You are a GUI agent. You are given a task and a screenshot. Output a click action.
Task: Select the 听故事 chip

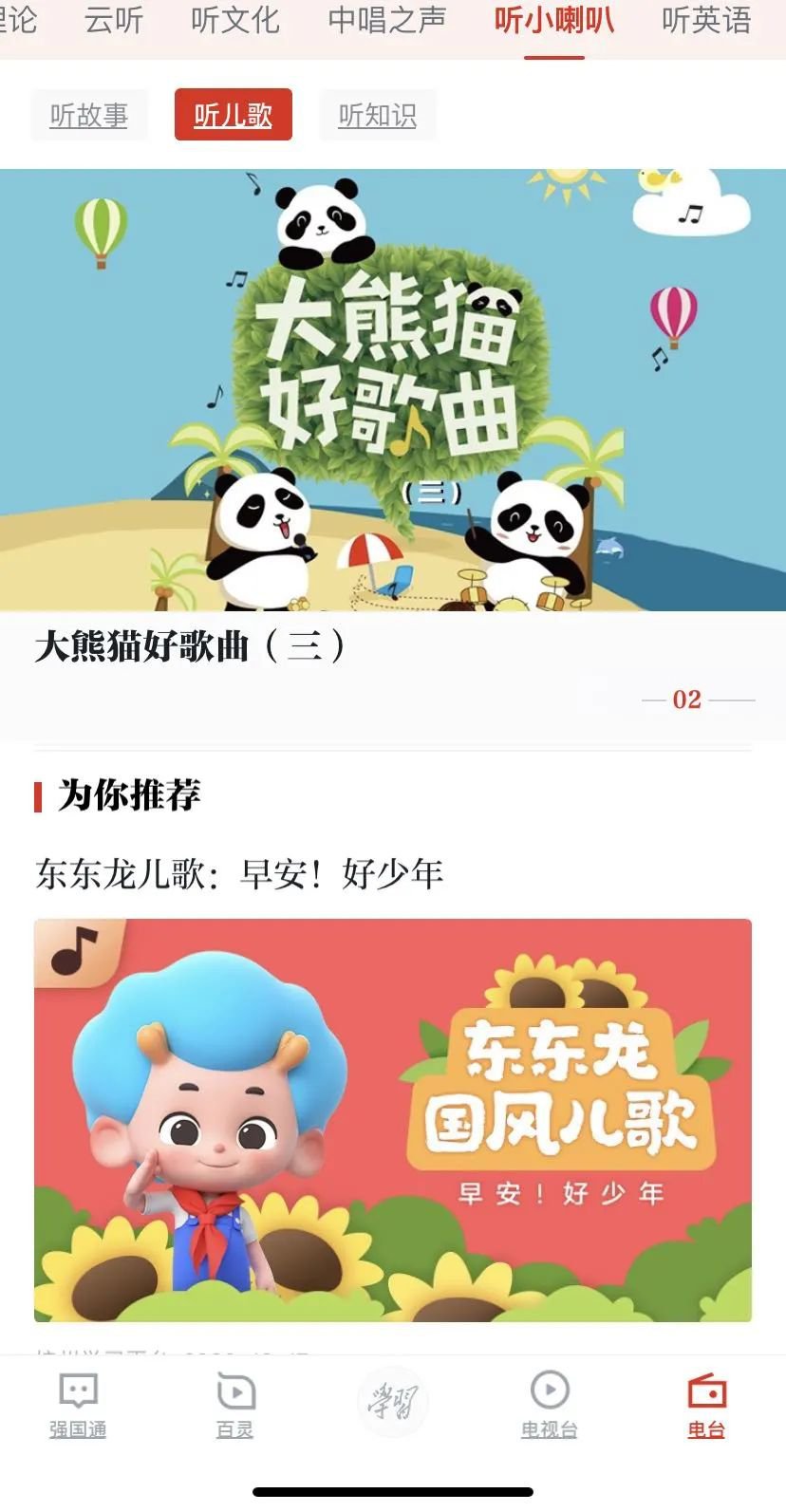(89, 115)
